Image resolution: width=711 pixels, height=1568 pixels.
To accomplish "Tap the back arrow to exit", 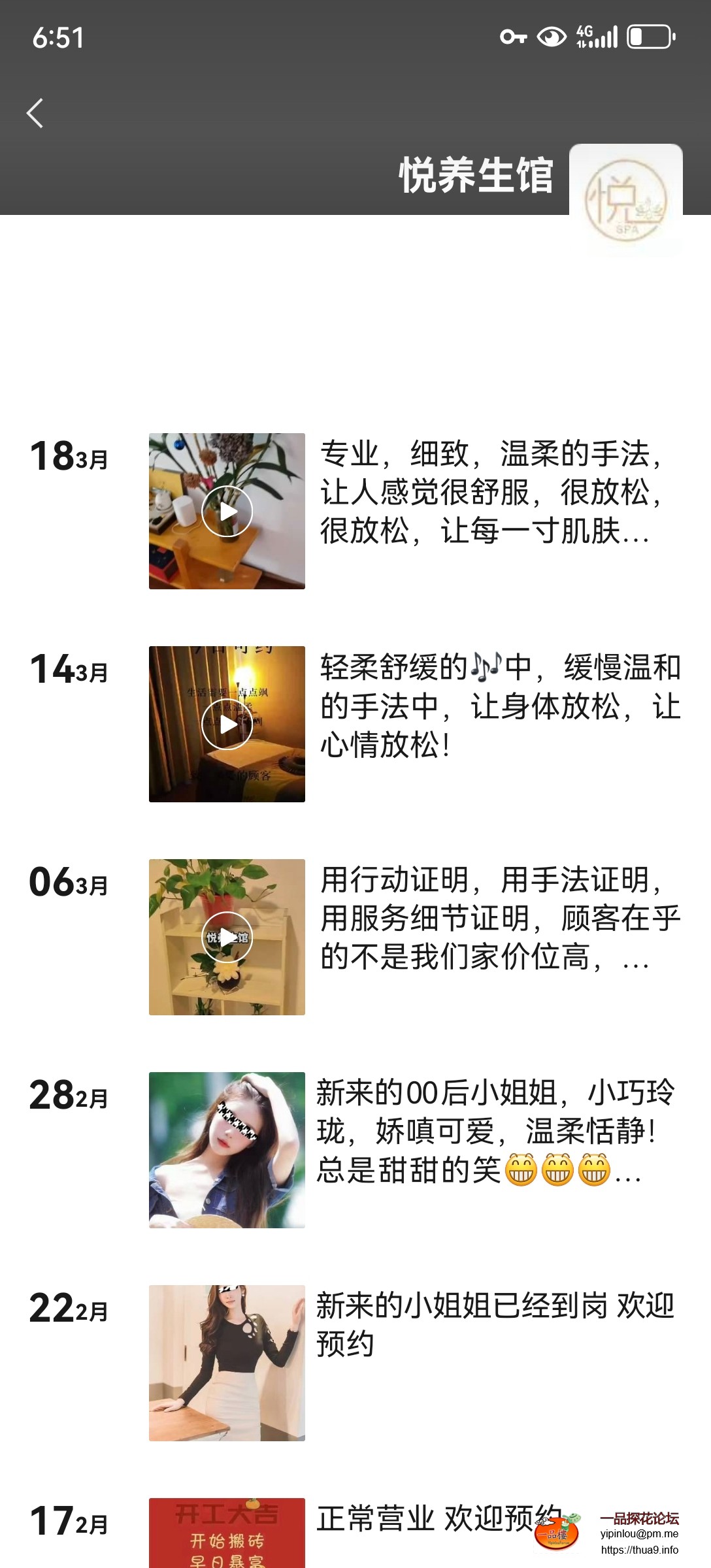I will tap(36, 112).
